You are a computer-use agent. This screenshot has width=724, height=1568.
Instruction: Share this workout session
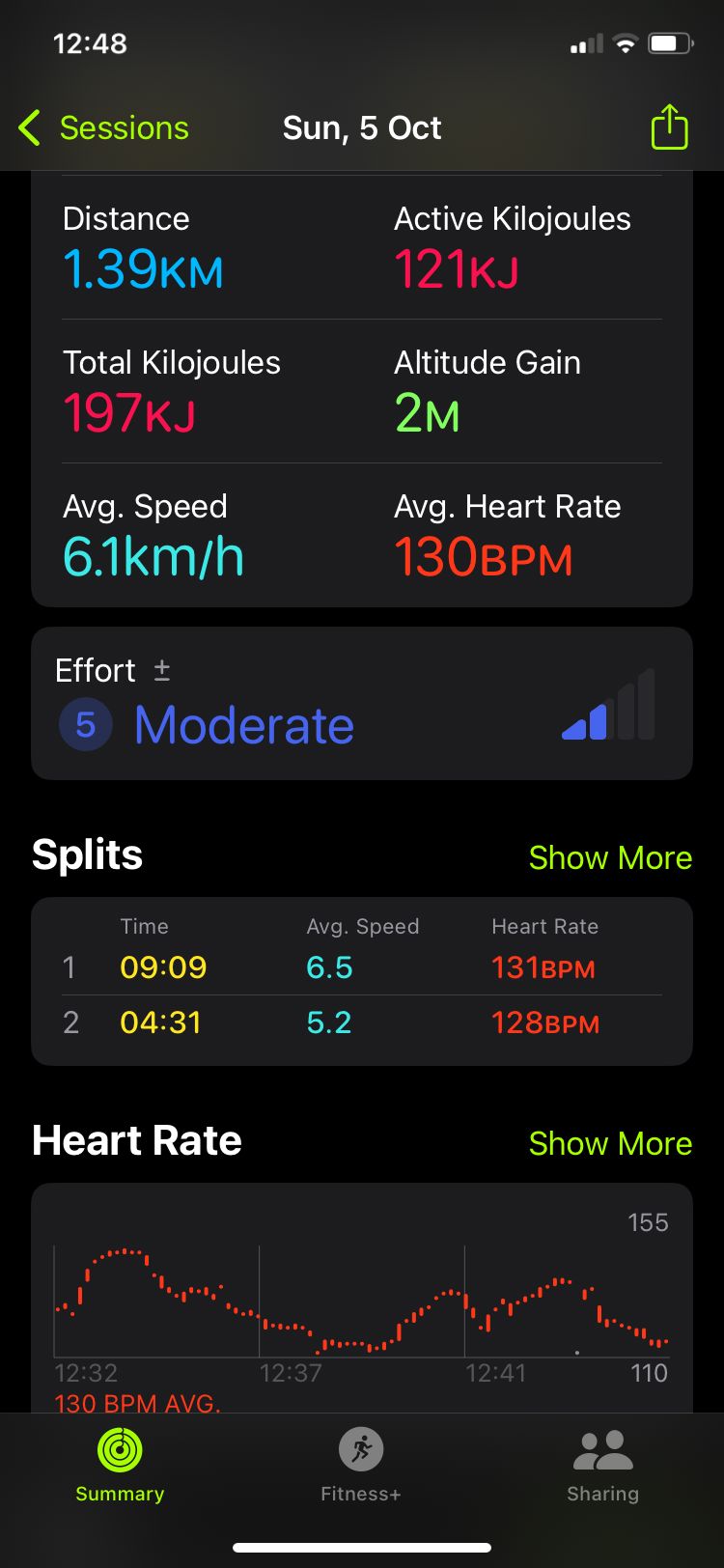(669, 127)
